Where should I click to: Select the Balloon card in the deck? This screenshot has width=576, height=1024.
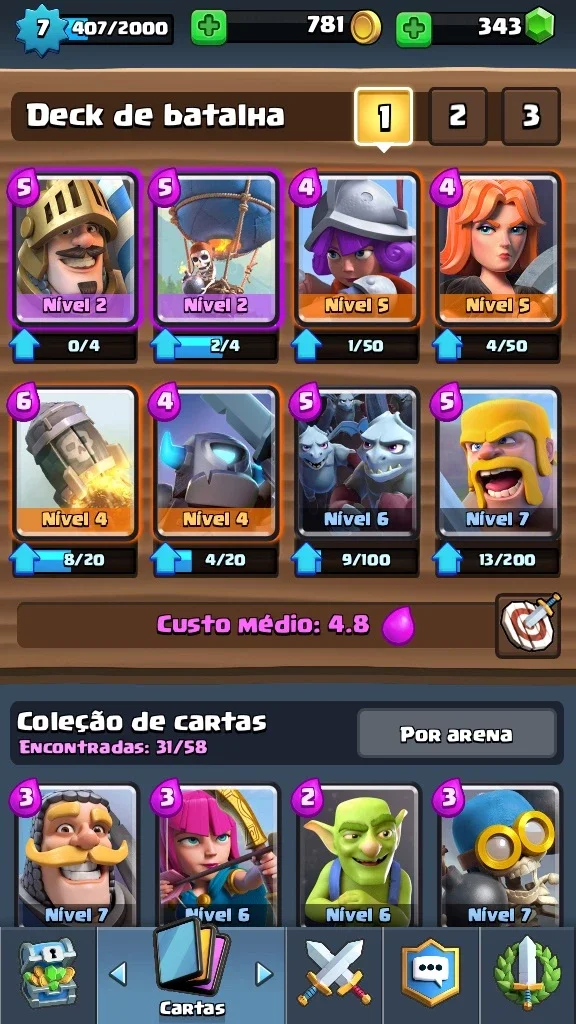click(217, 249)
